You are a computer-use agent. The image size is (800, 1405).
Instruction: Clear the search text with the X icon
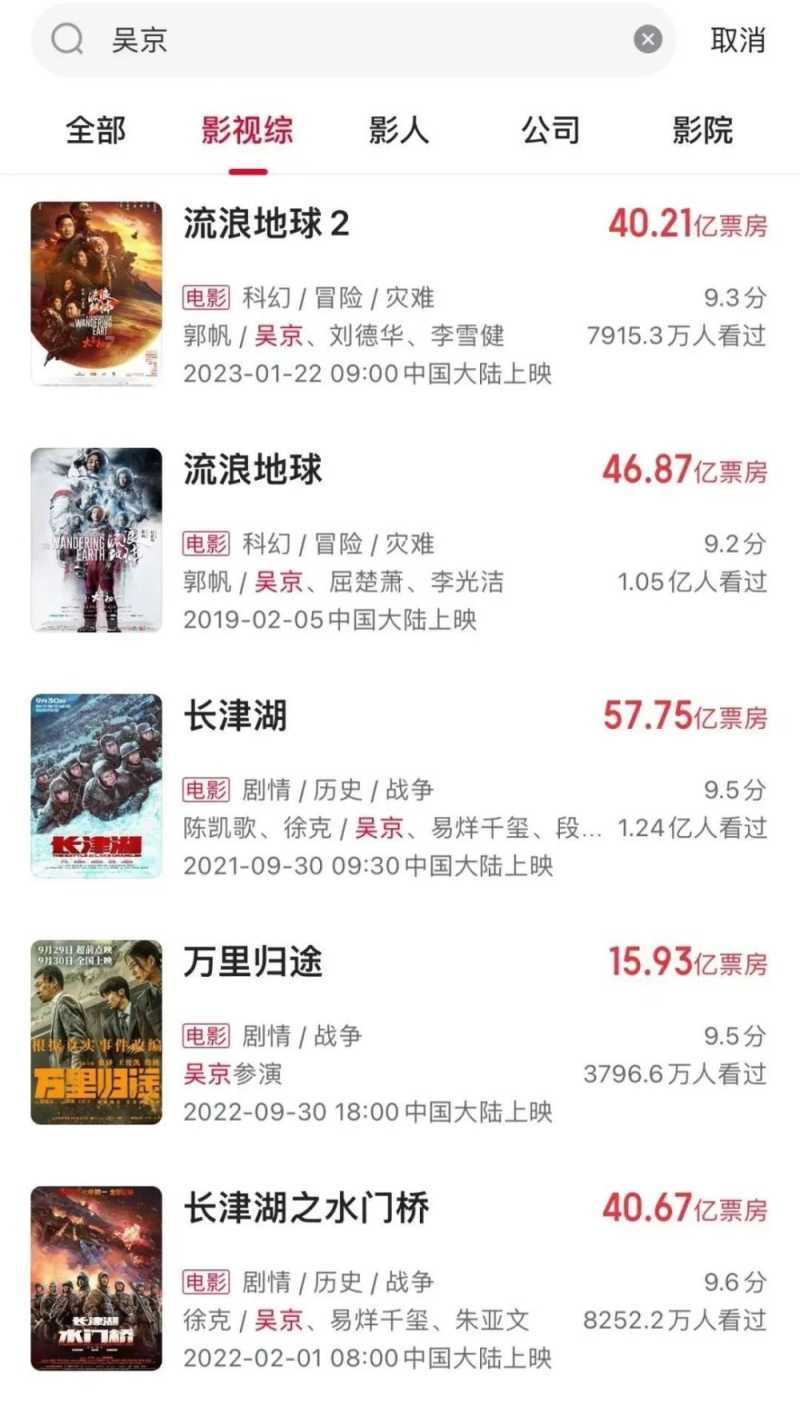pyautogui.click(x=648, y=40)
